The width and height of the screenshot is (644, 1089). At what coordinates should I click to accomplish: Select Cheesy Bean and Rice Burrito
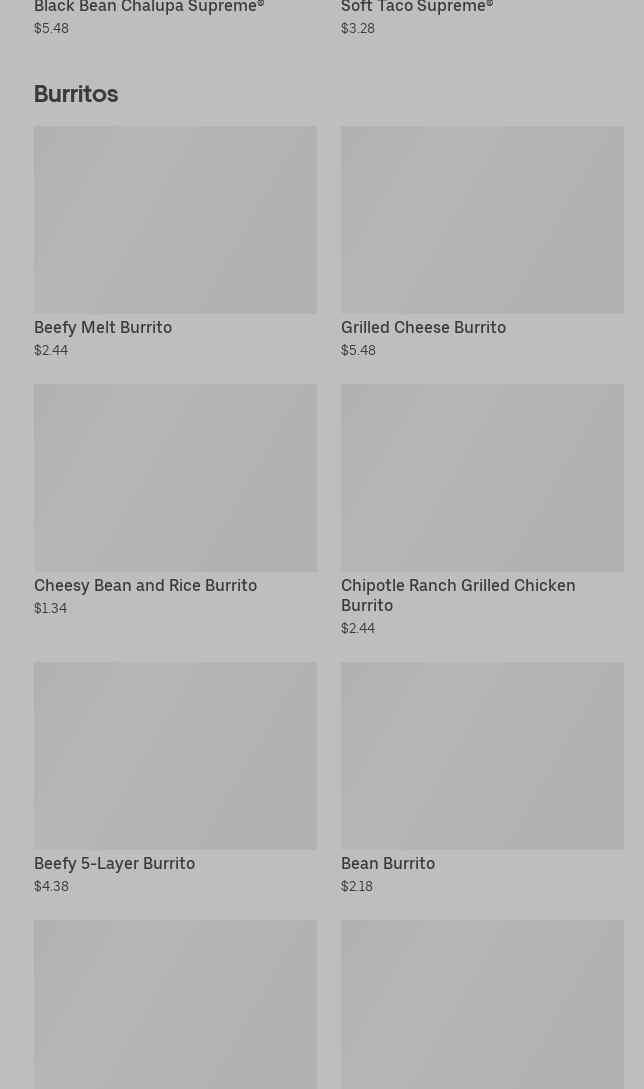pos(175,498)
